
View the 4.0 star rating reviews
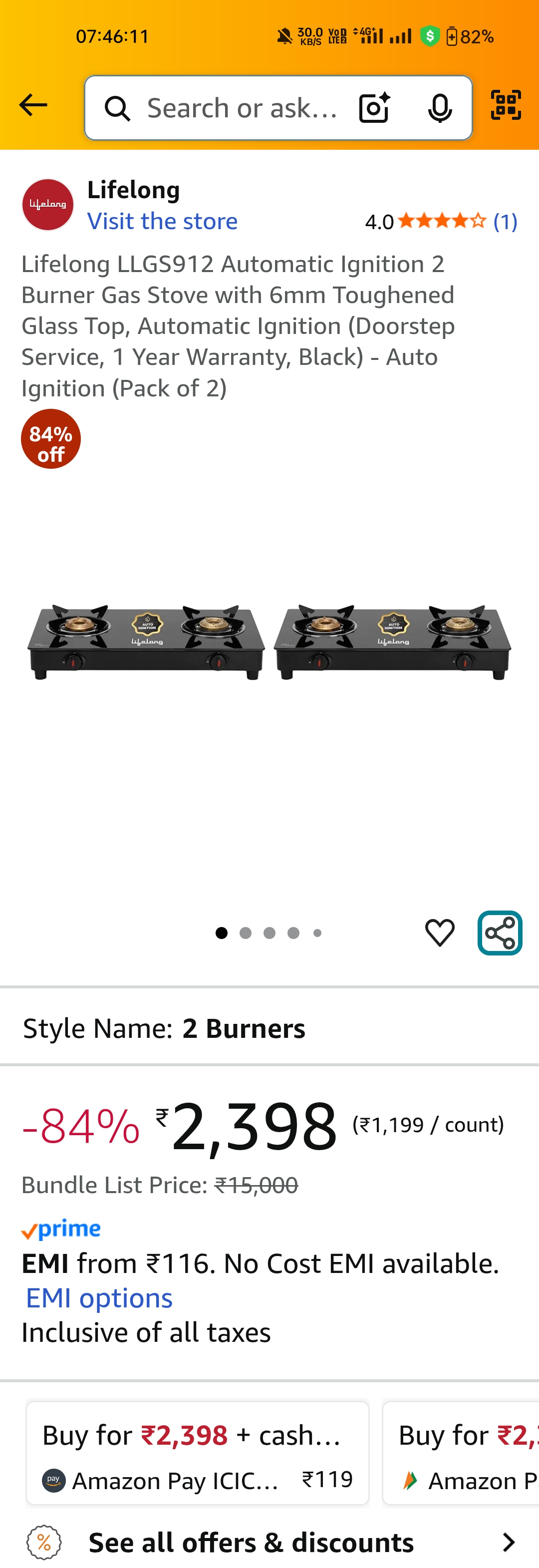[x=441, y=221]
